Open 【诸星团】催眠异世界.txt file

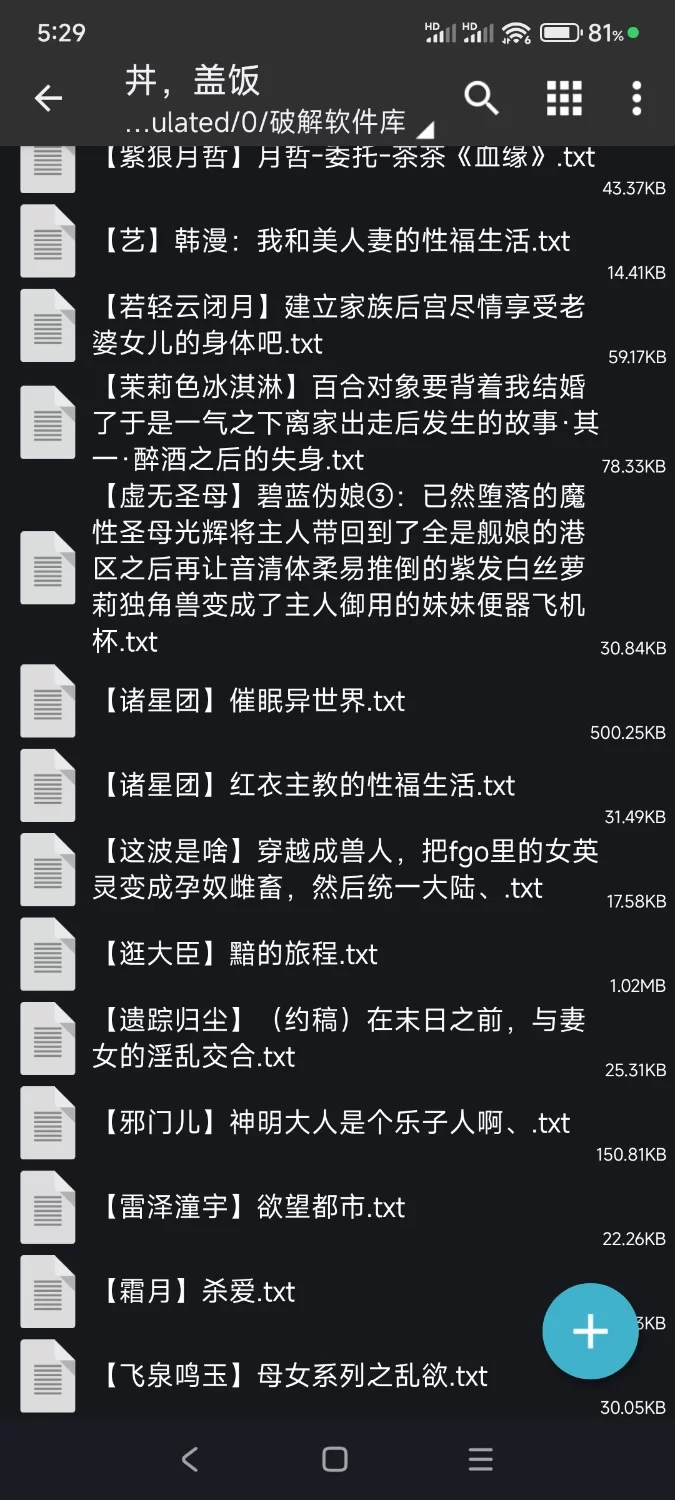click(251, 701)
